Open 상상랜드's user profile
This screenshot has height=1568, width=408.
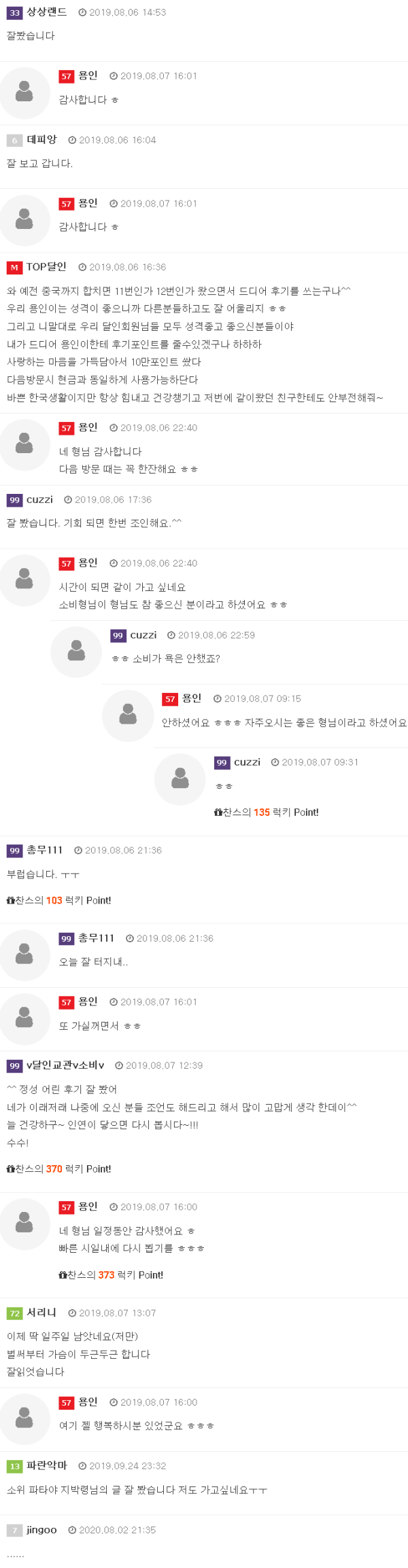tap(46, 12)
